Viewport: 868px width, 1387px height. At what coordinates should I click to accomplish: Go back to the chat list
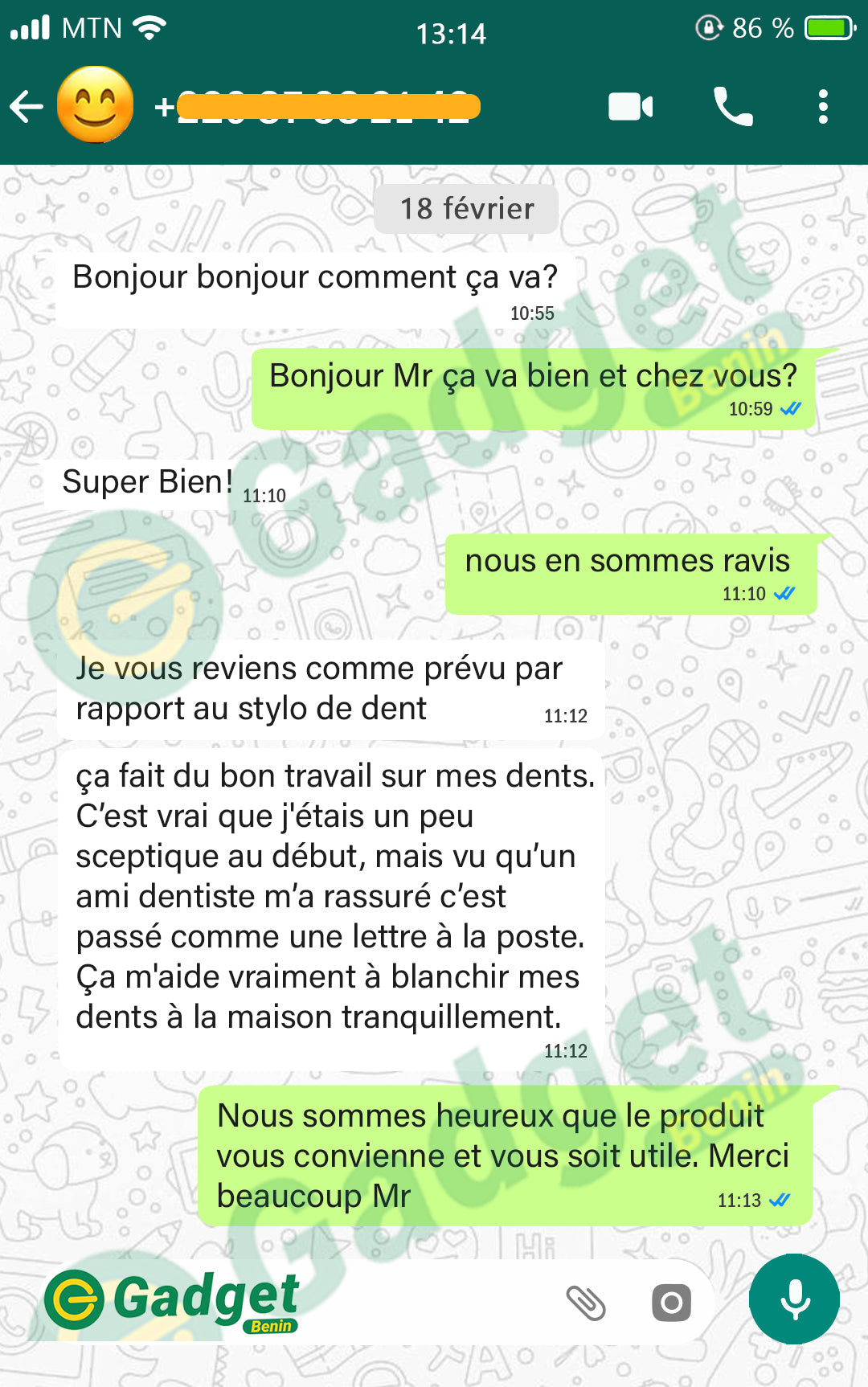click(26, 107)
